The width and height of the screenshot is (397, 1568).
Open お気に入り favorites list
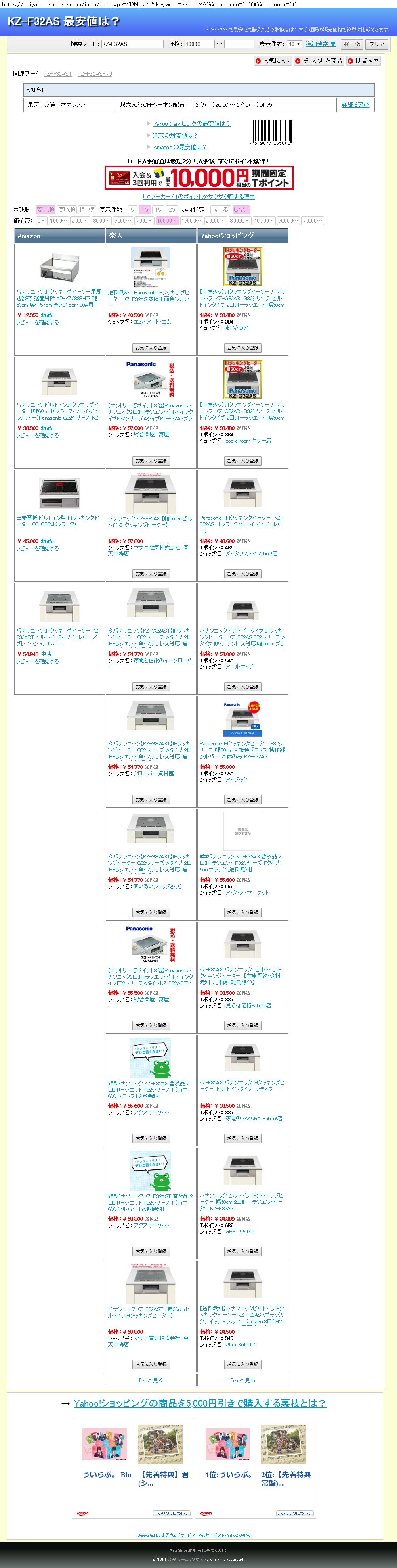click(273, 61)
